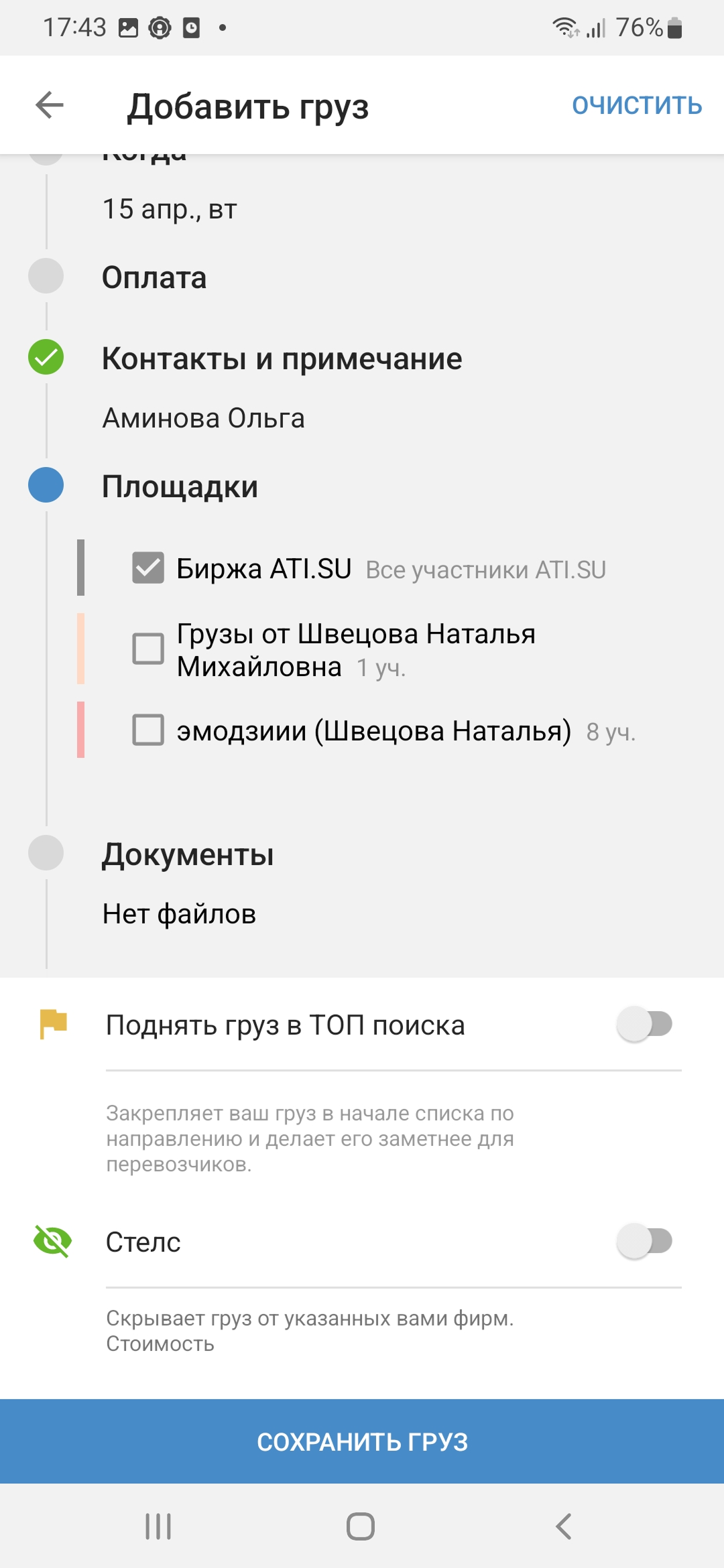Image resolution: width=724 pixels, height=1568 pixels.
Task: Go back using the arrow icon
Action: tap(50, 105)
